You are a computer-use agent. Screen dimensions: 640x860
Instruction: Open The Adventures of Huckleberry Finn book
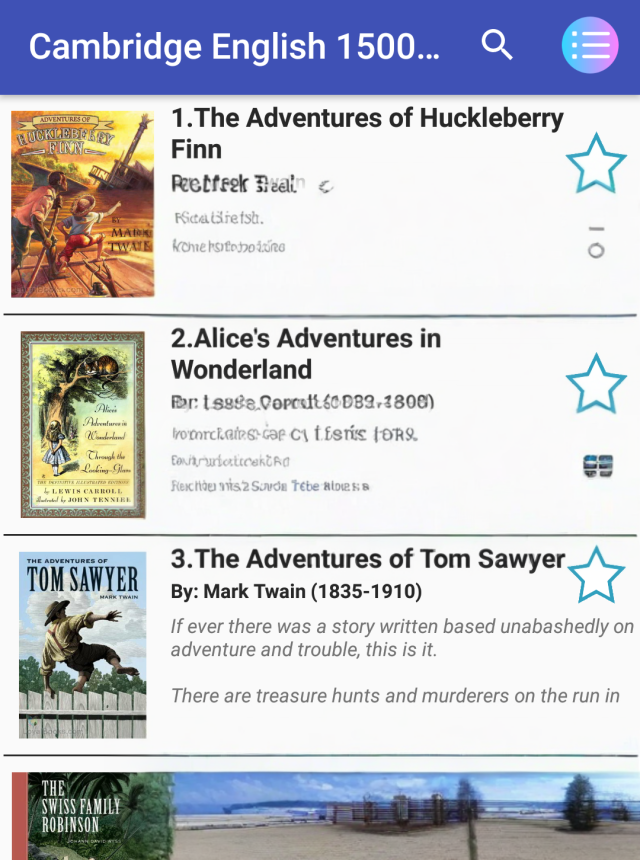pyautogui.click(x=366, y=133)
